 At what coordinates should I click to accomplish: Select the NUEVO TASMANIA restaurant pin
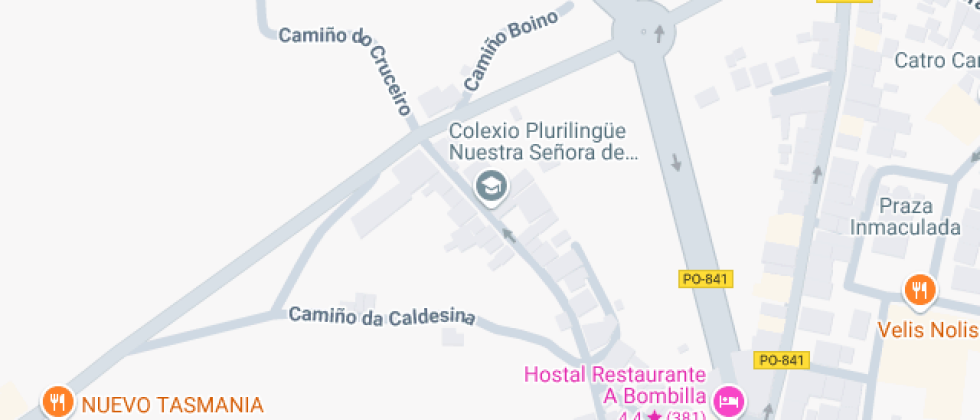pyautogui.click(x=59, y=403)
